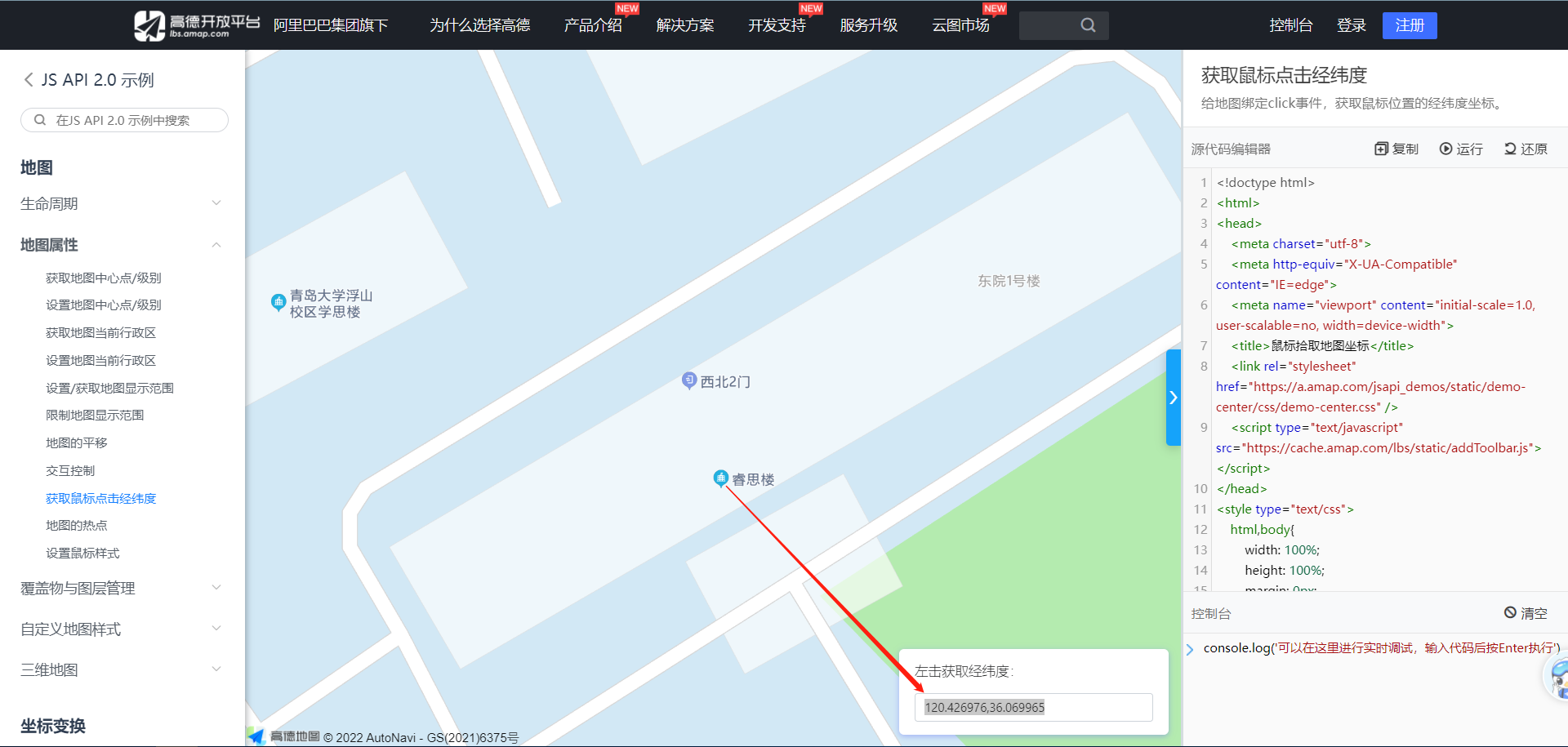
Task: Copy the source code with 复制
Action: click(1396, 149)
